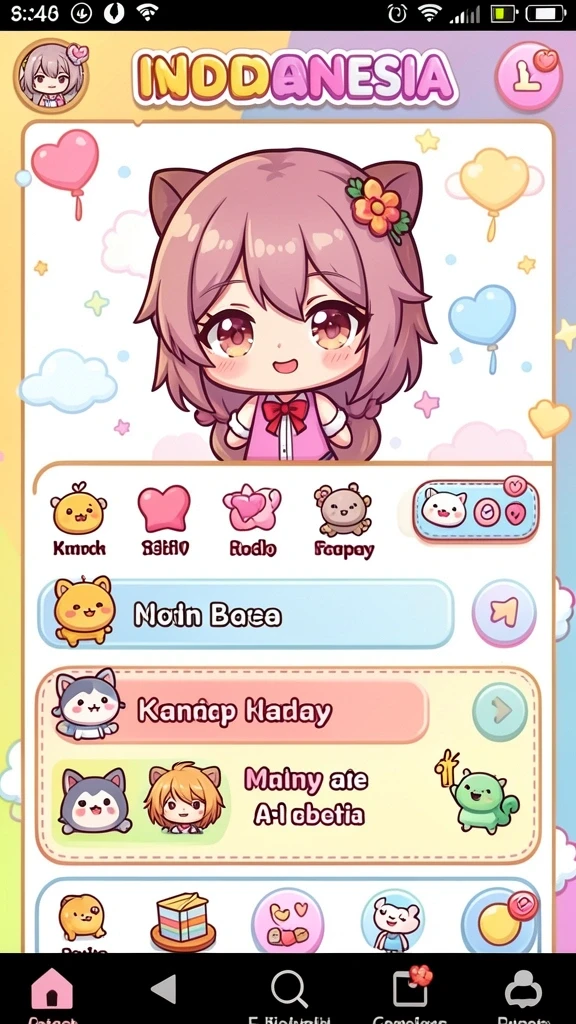Image resolution: width=576 pixels, height=1024 pixels.
Task: Open the Moin Baca row
Action: (246, 614)
